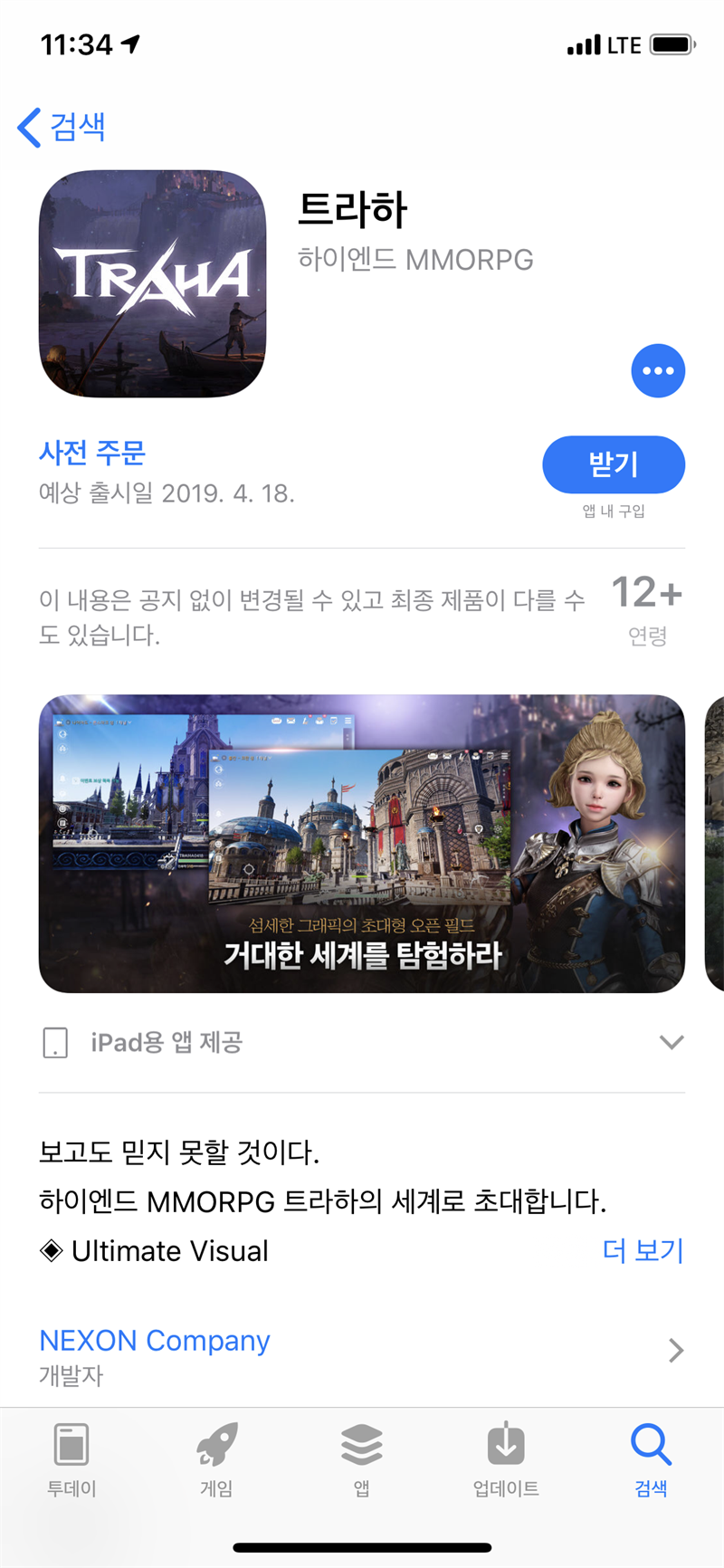Go back to 검색 results
724x1568 pixels.
click(62, 127)
